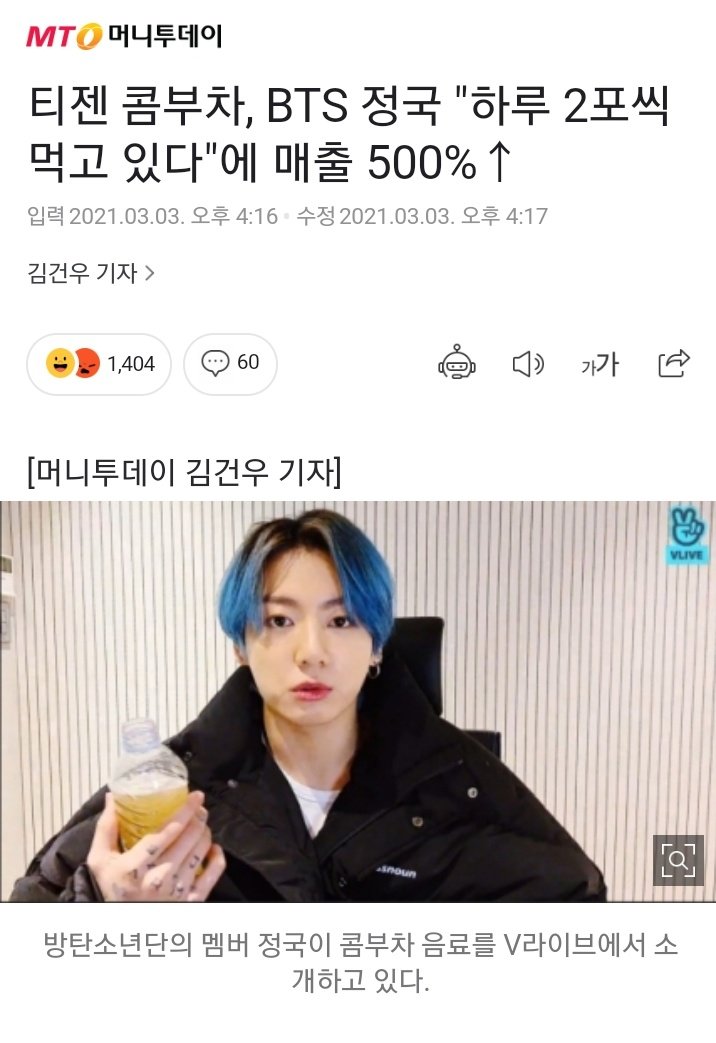Open reporter 김건우 기자 profile link

click(x=91, y=272)
